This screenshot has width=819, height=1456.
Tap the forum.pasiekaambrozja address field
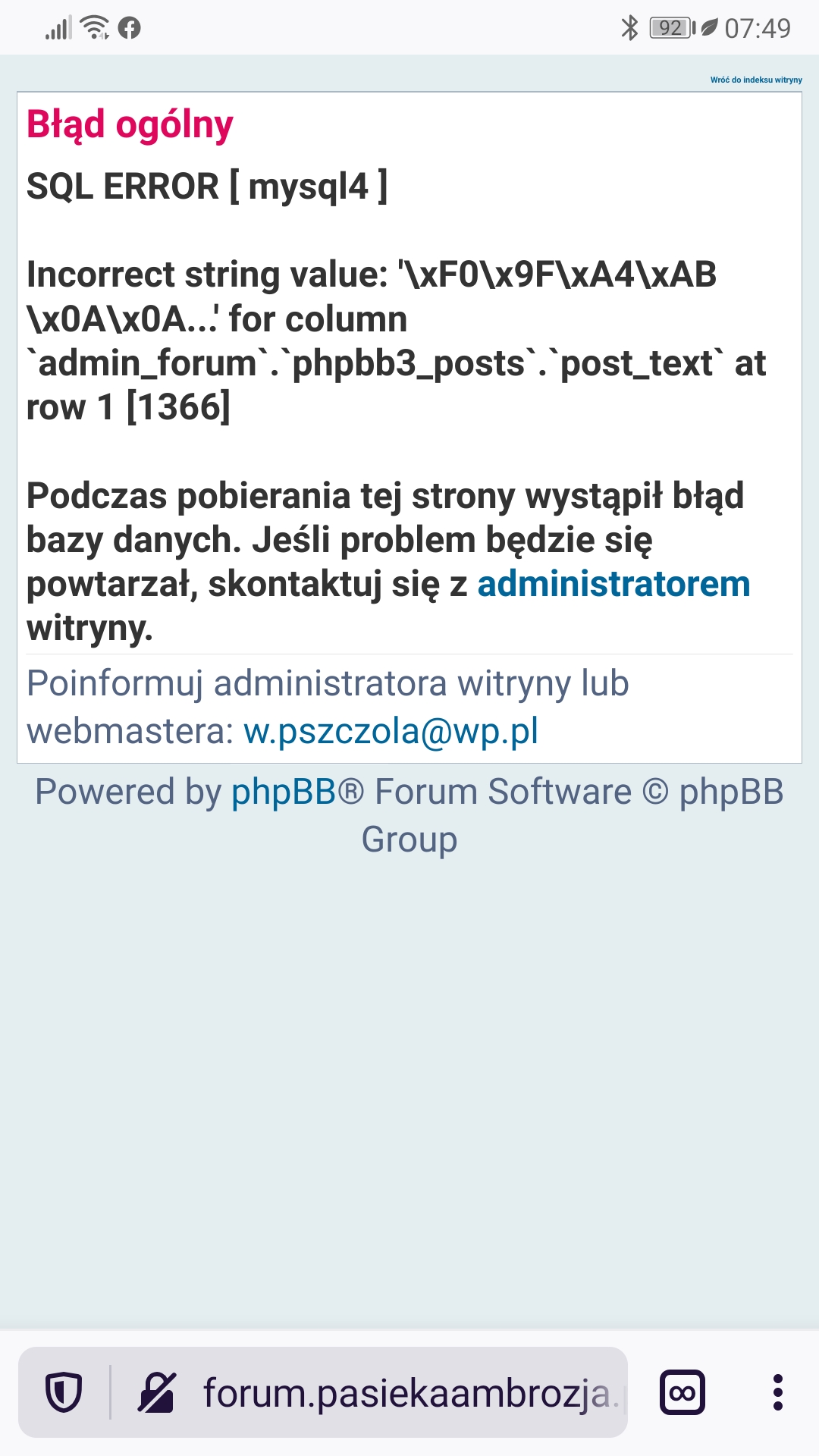[x=410, y=1393]
